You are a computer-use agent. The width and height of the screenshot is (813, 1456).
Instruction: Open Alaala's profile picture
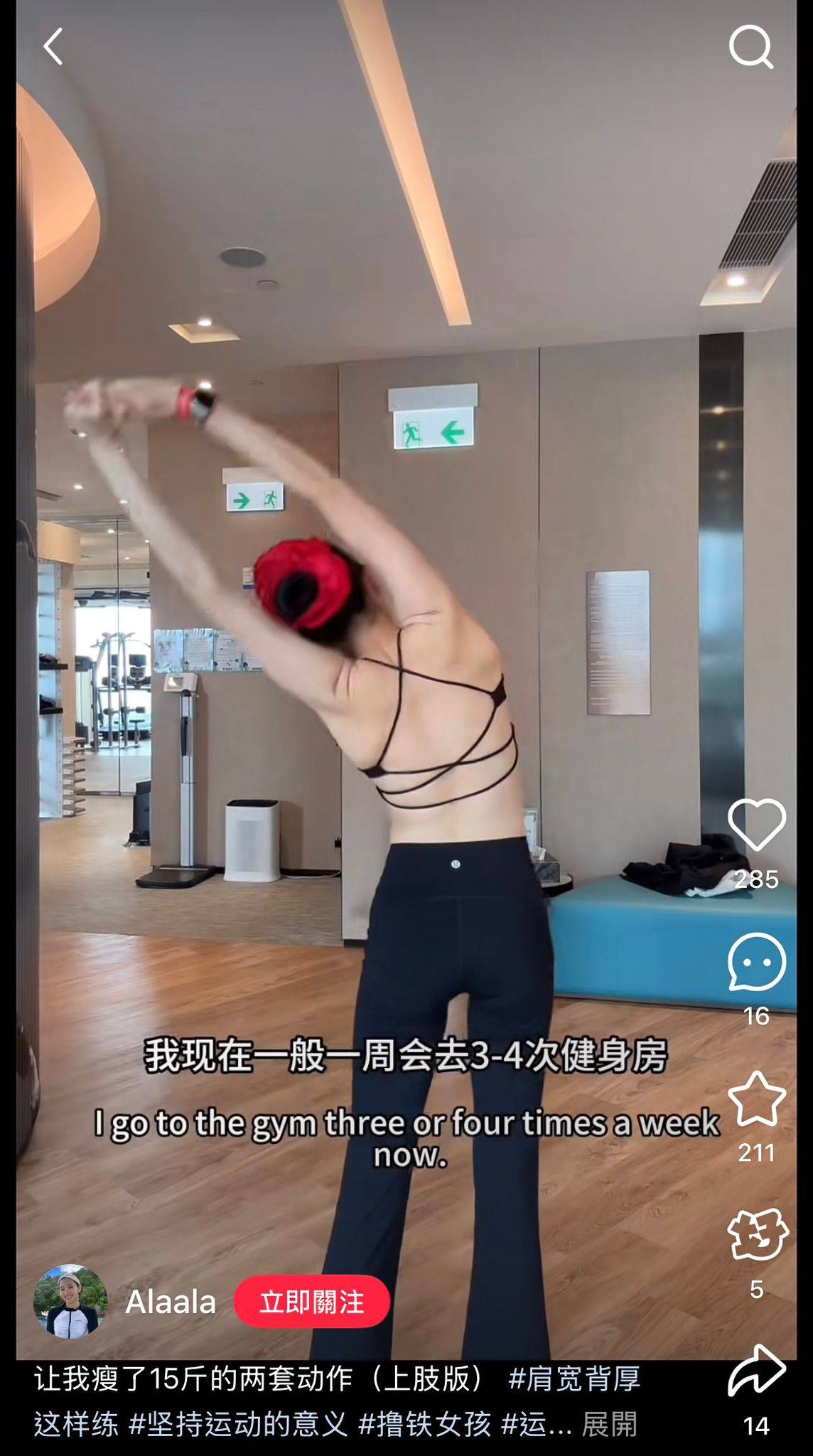[x=70, y=1302]
